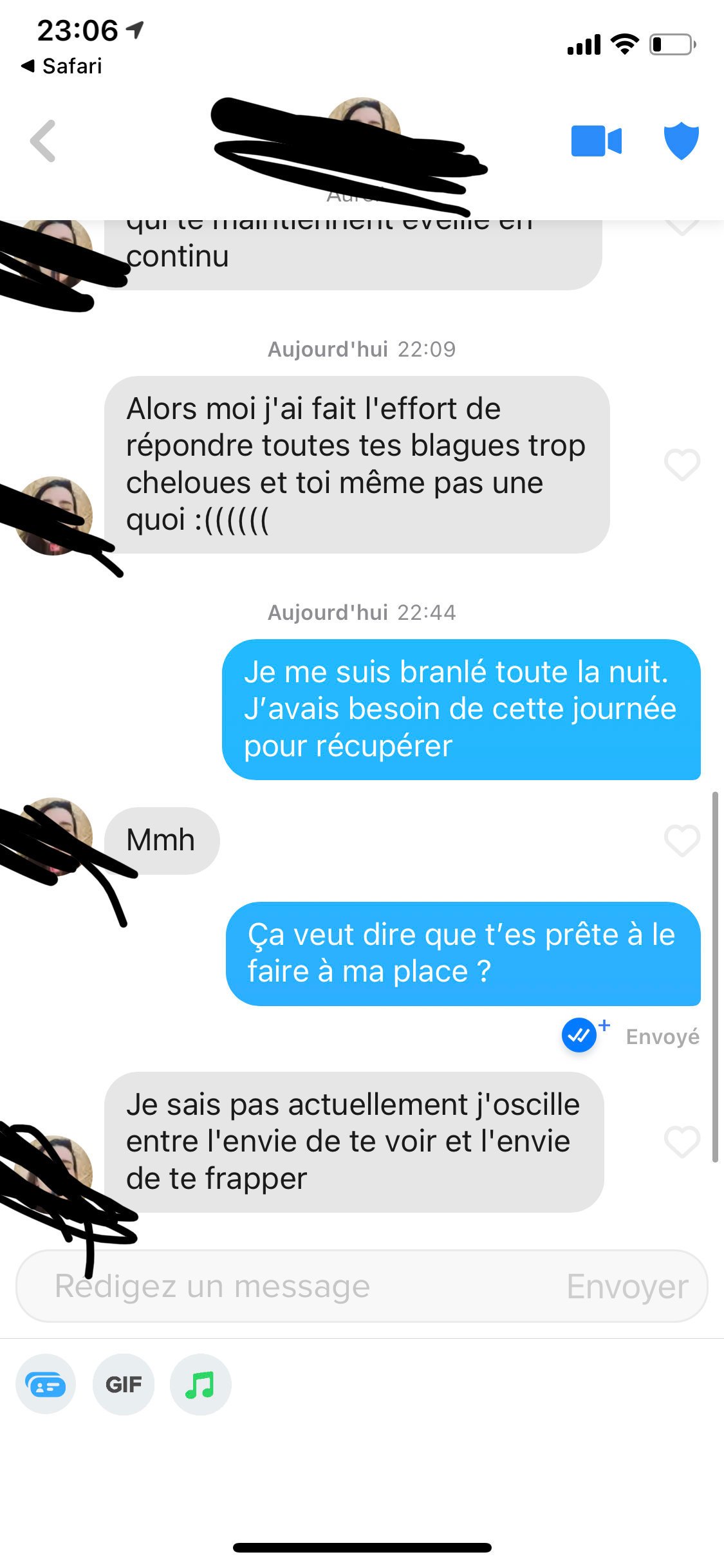Start a video call
Screen dimensions: 724x1568
tap(596, 141)
